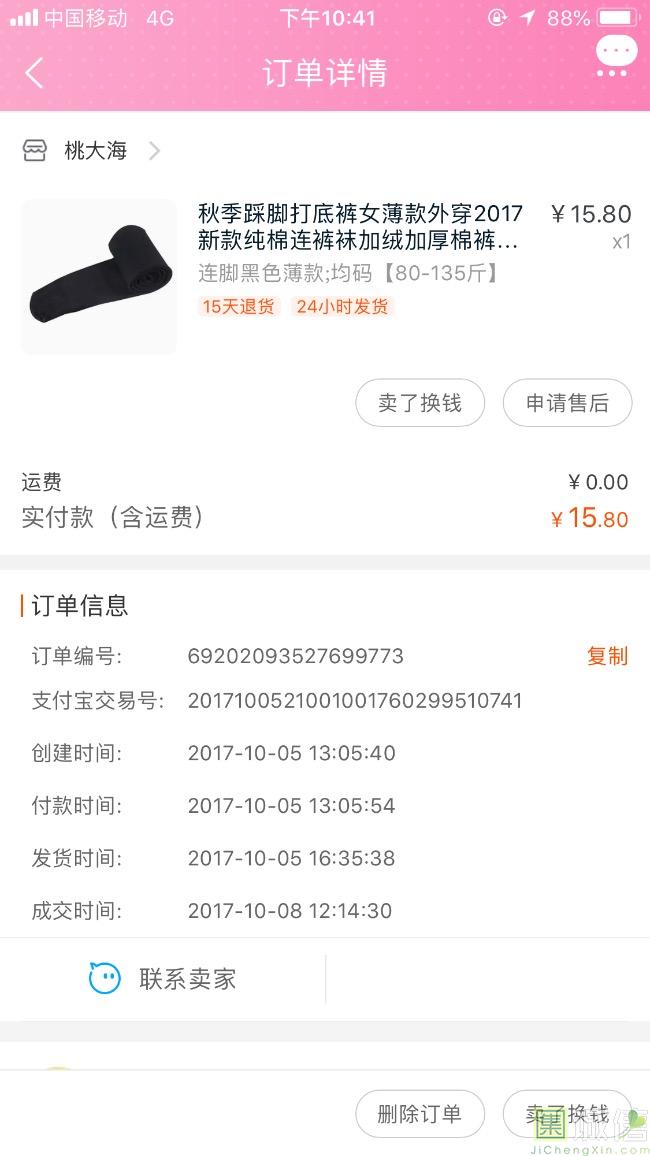Go back from order details

click(x=35, y=73)
